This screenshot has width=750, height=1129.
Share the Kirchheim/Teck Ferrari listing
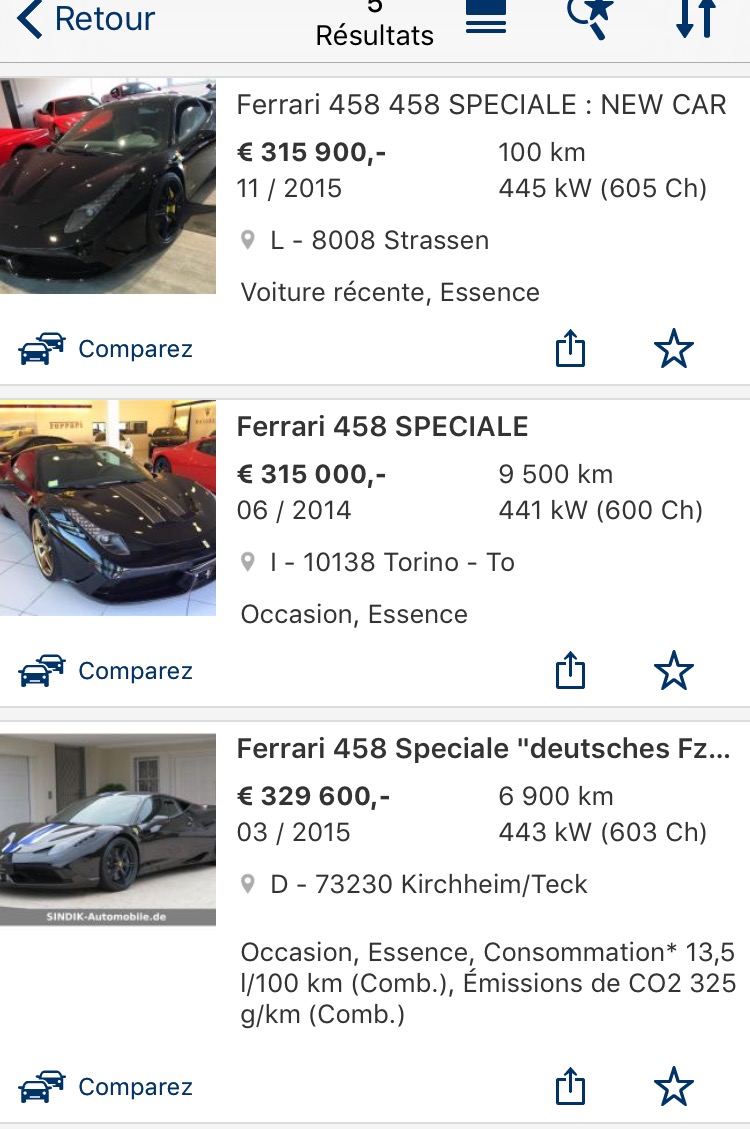tap(570, 1087)
